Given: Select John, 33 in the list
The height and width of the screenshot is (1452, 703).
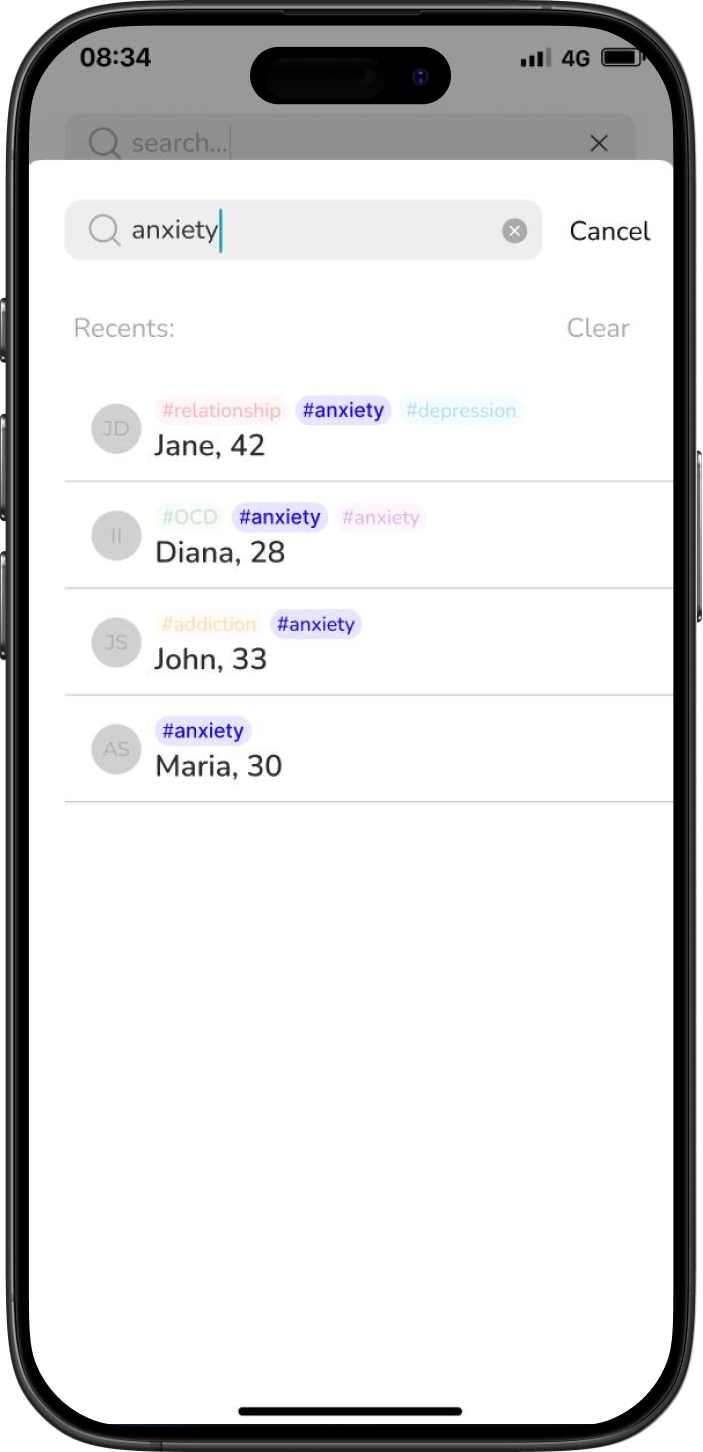Looking at the screenshot, I should click(211, 659).
